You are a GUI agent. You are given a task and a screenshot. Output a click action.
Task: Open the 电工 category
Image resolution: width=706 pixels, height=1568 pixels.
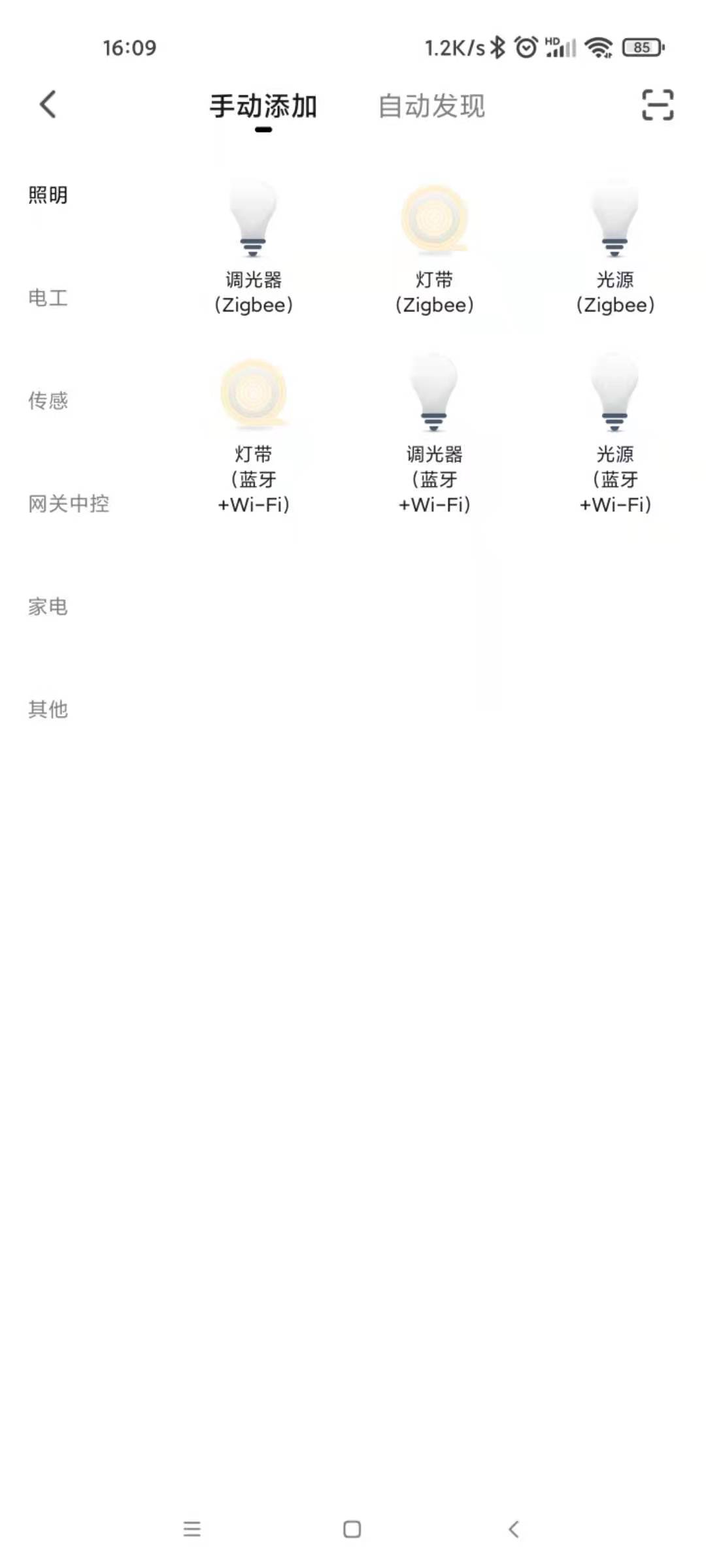click(x=48, y=298)
